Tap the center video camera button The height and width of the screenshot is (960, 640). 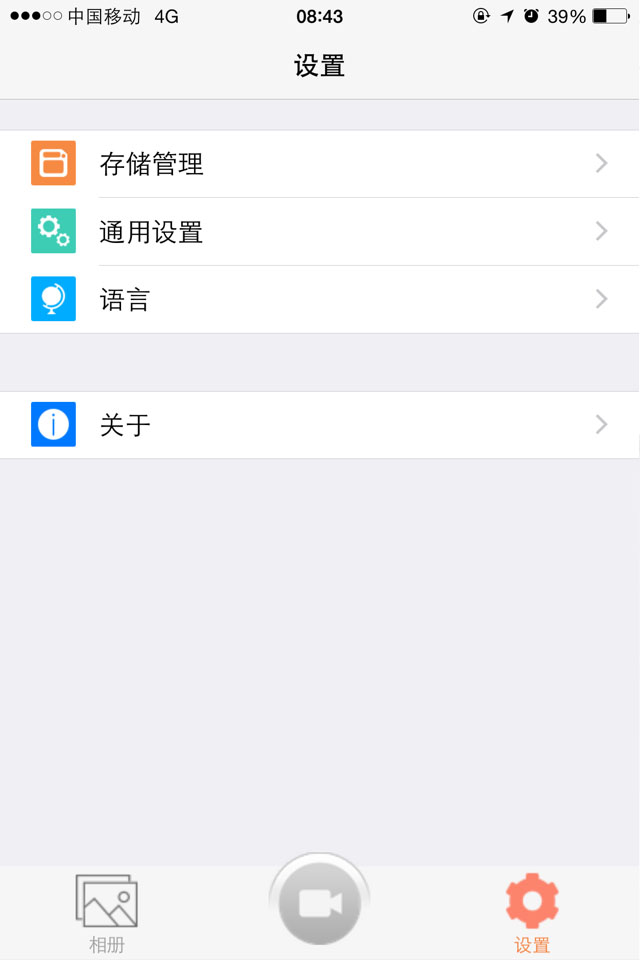coord(320,903)
